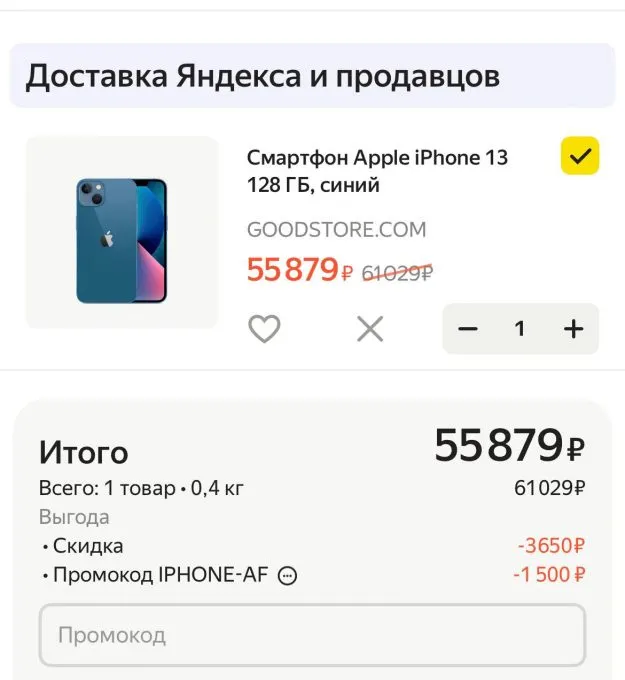Add iPhone 13 to favorites
The height and width of the screenshot is (680, 625).
tap(264, 328)
